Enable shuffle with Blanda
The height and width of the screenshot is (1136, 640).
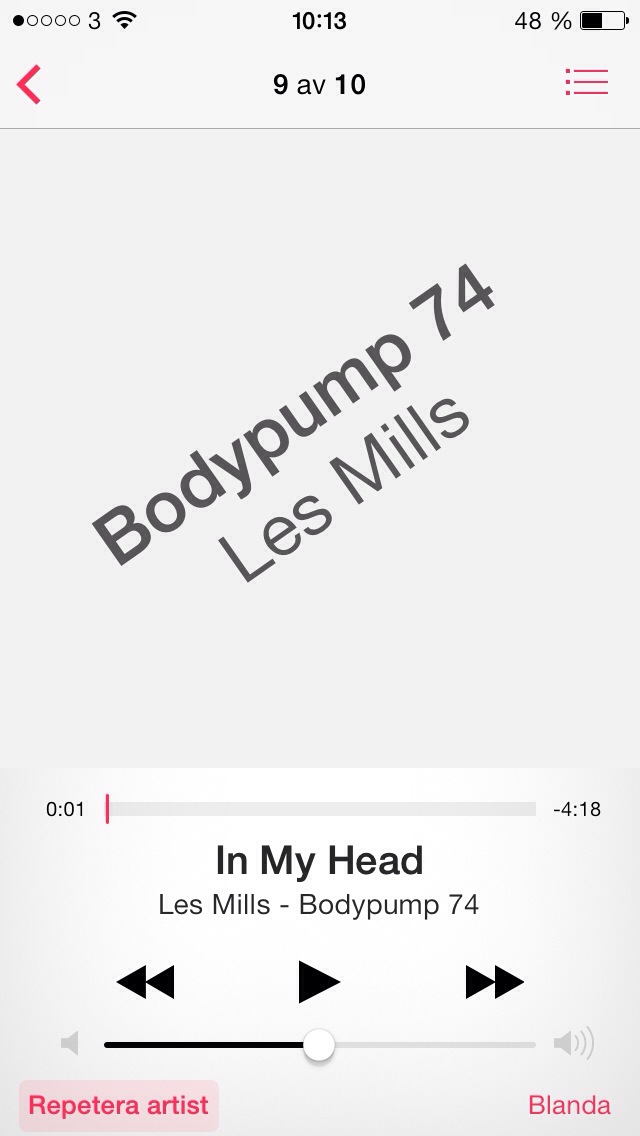(x=569, y=1105)
